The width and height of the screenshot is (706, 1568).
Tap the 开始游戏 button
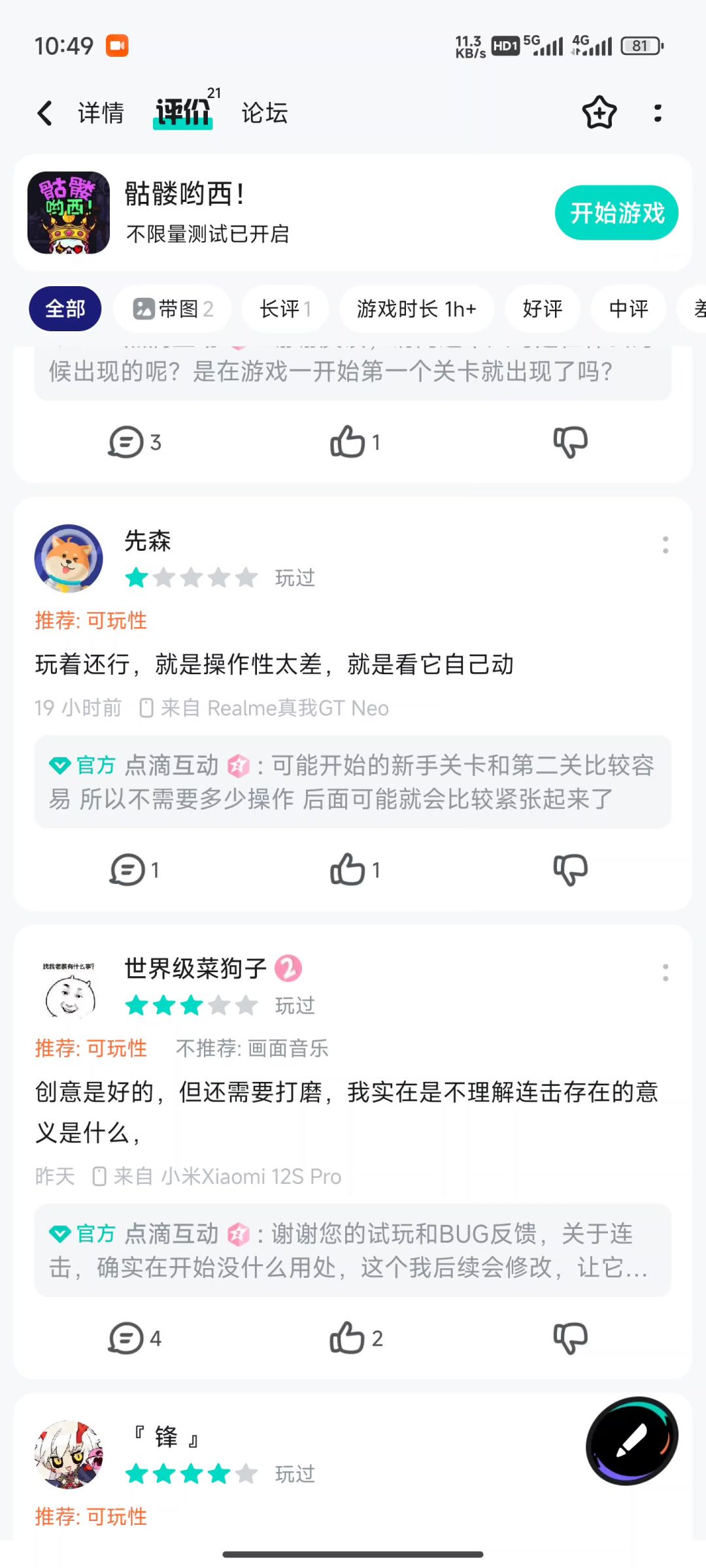[x=616, y=213]
